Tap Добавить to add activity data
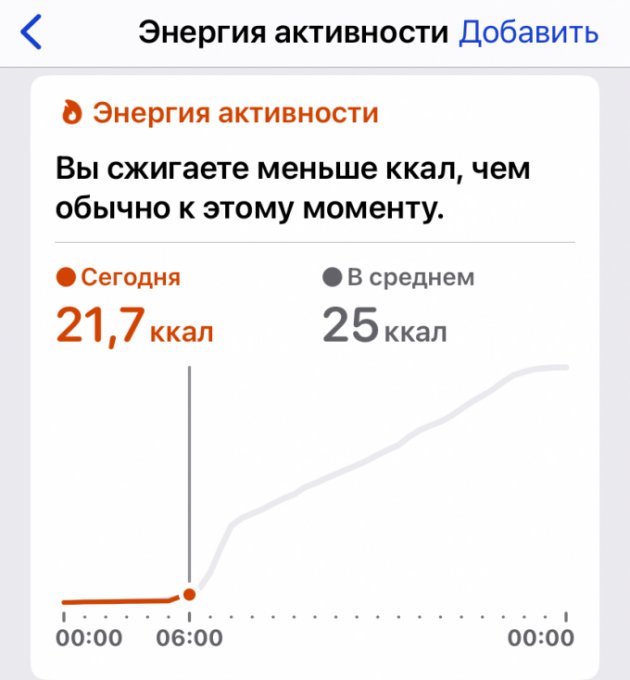Viewport: 630px width, 680px height. pos(528,32)
